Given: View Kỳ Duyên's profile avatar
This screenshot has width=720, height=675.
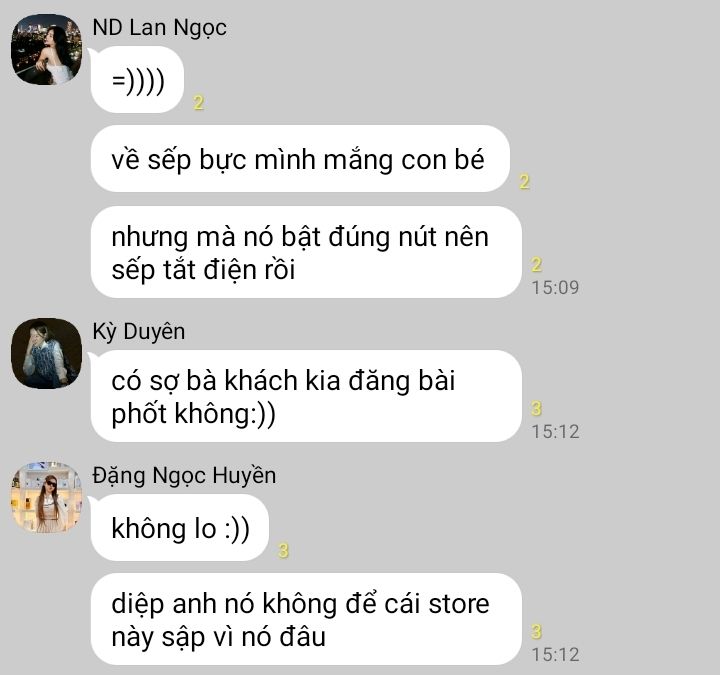Looking at the screenshot, I should (x=46, y=353).
